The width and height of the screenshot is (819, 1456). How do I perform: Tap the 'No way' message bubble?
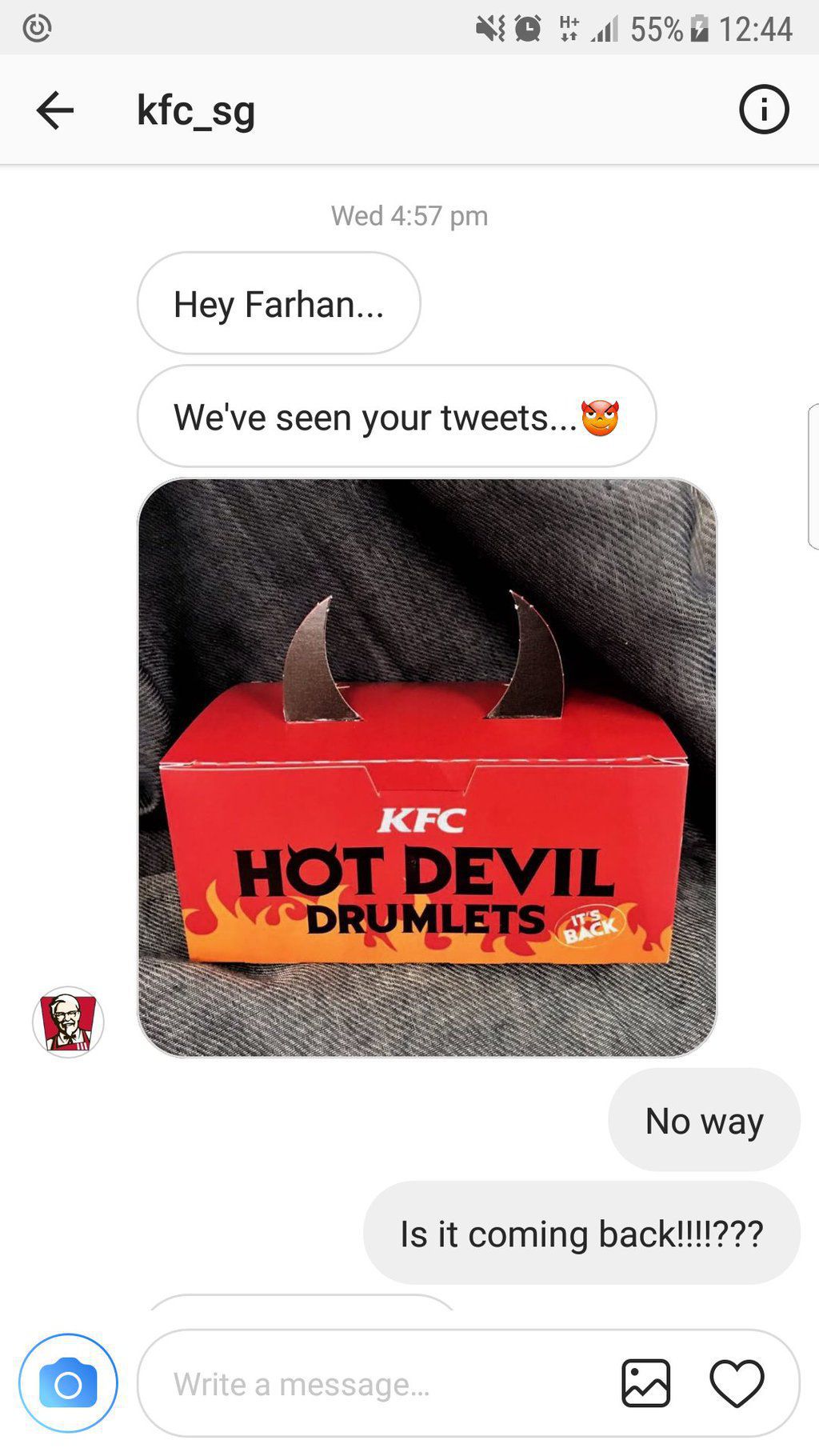[703, 1120]
